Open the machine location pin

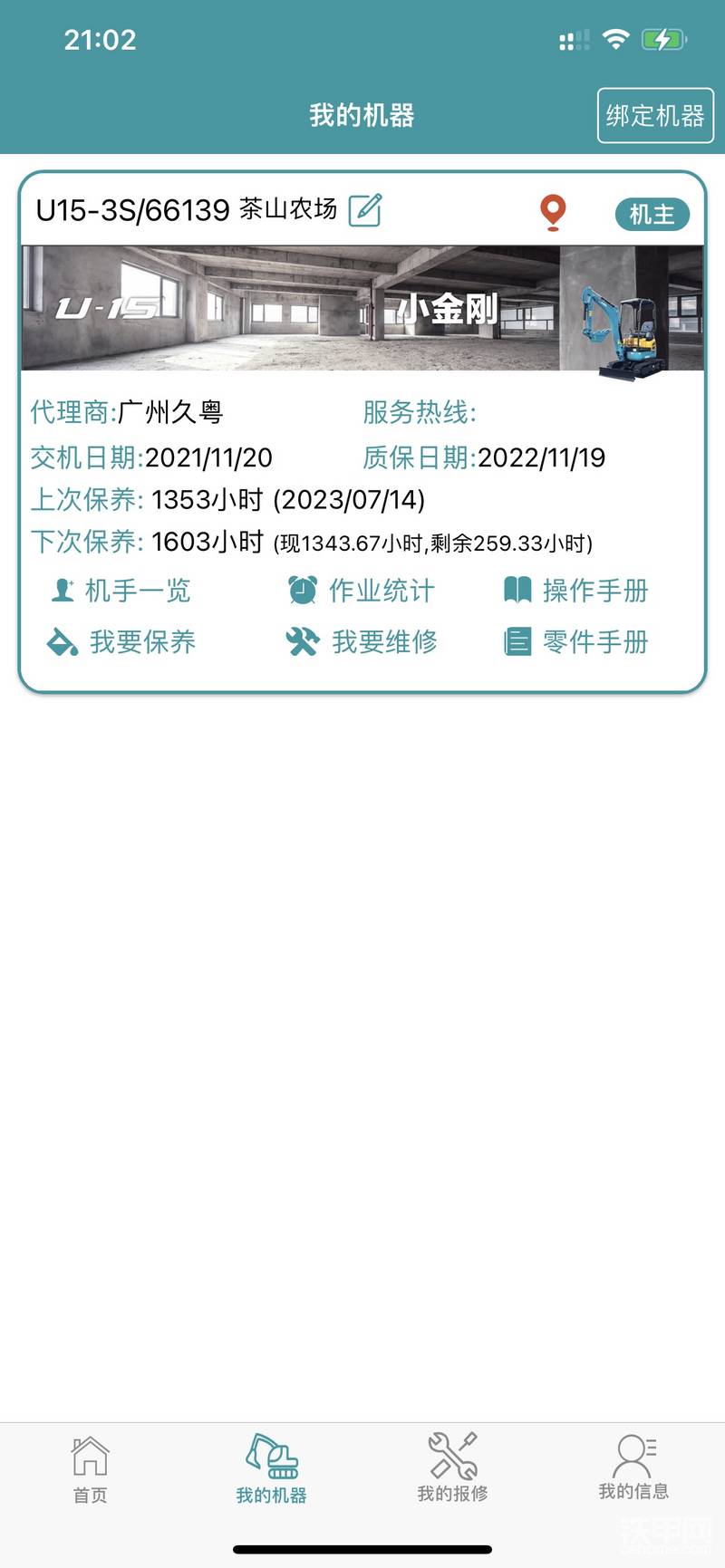tap(553, 212)
